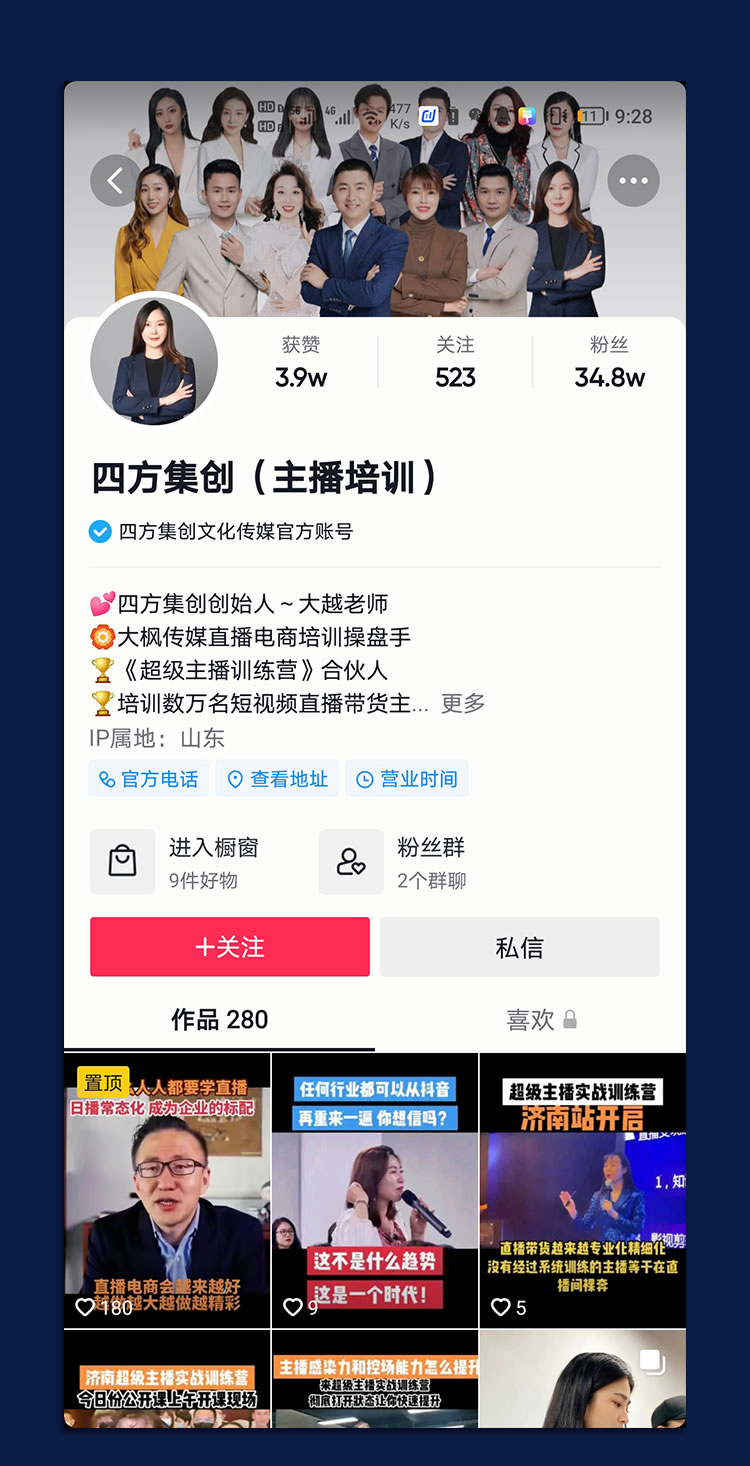Open the 粉丝群 fan groups

(420, 862)
